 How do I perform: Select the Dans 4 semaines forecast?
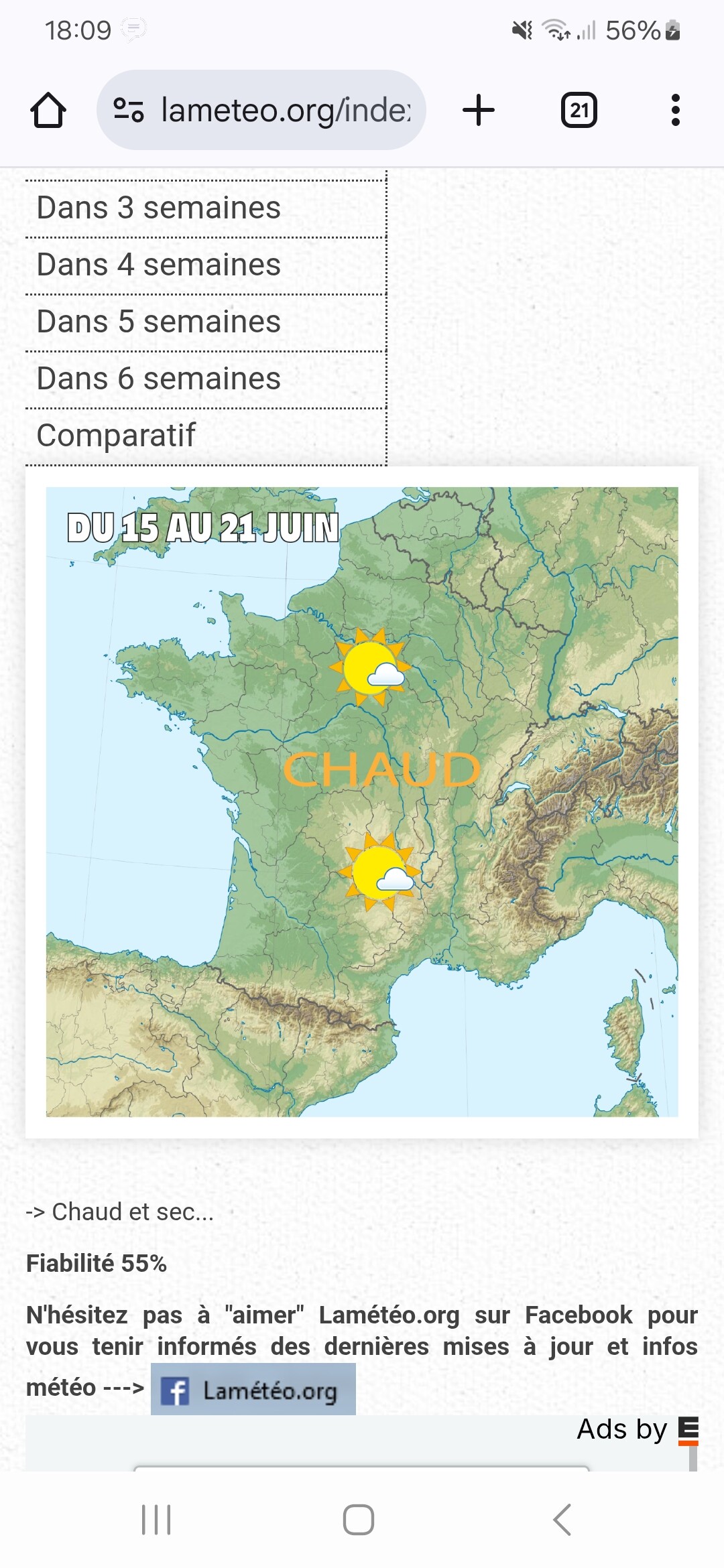206,265
